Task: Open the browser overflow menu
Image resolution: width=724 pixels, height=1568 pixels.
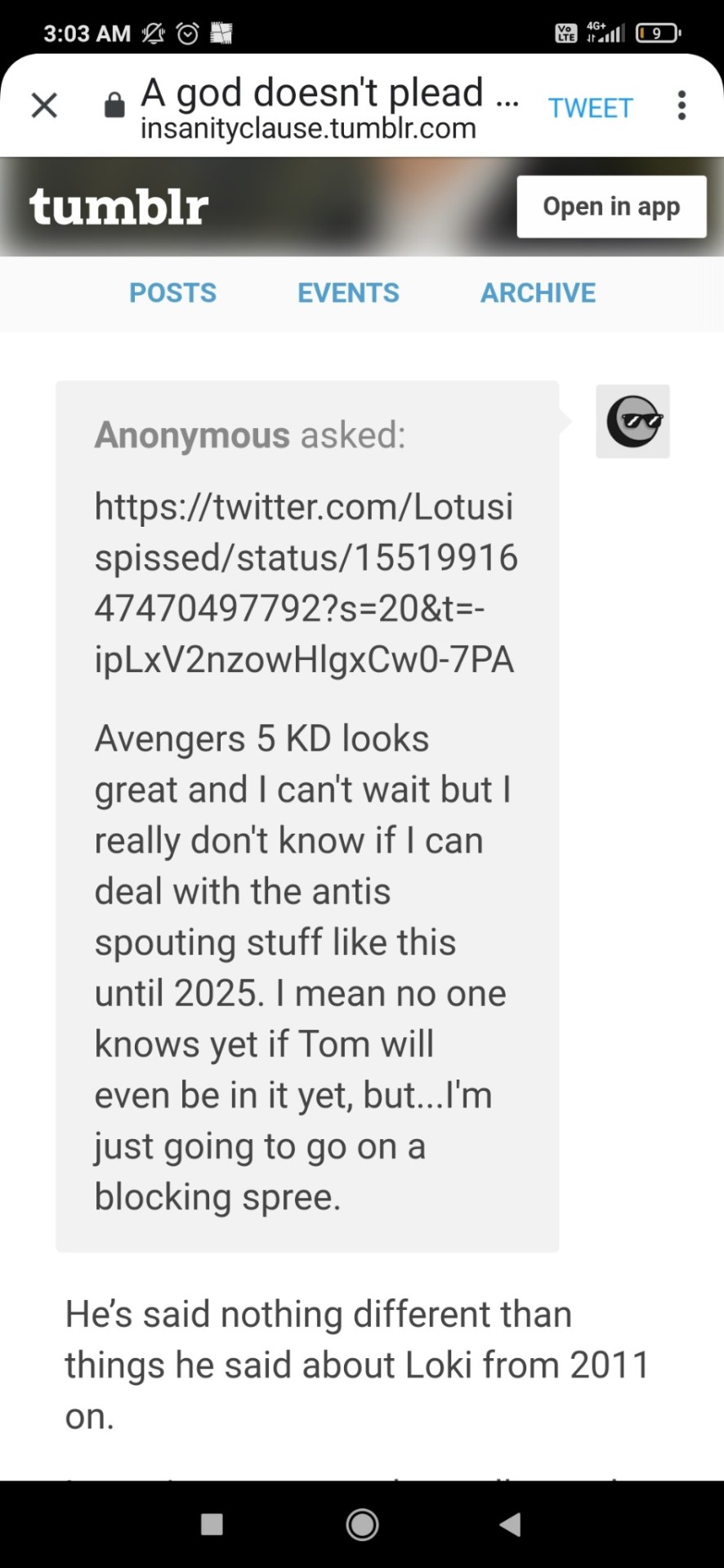Action: coord(682,105)
